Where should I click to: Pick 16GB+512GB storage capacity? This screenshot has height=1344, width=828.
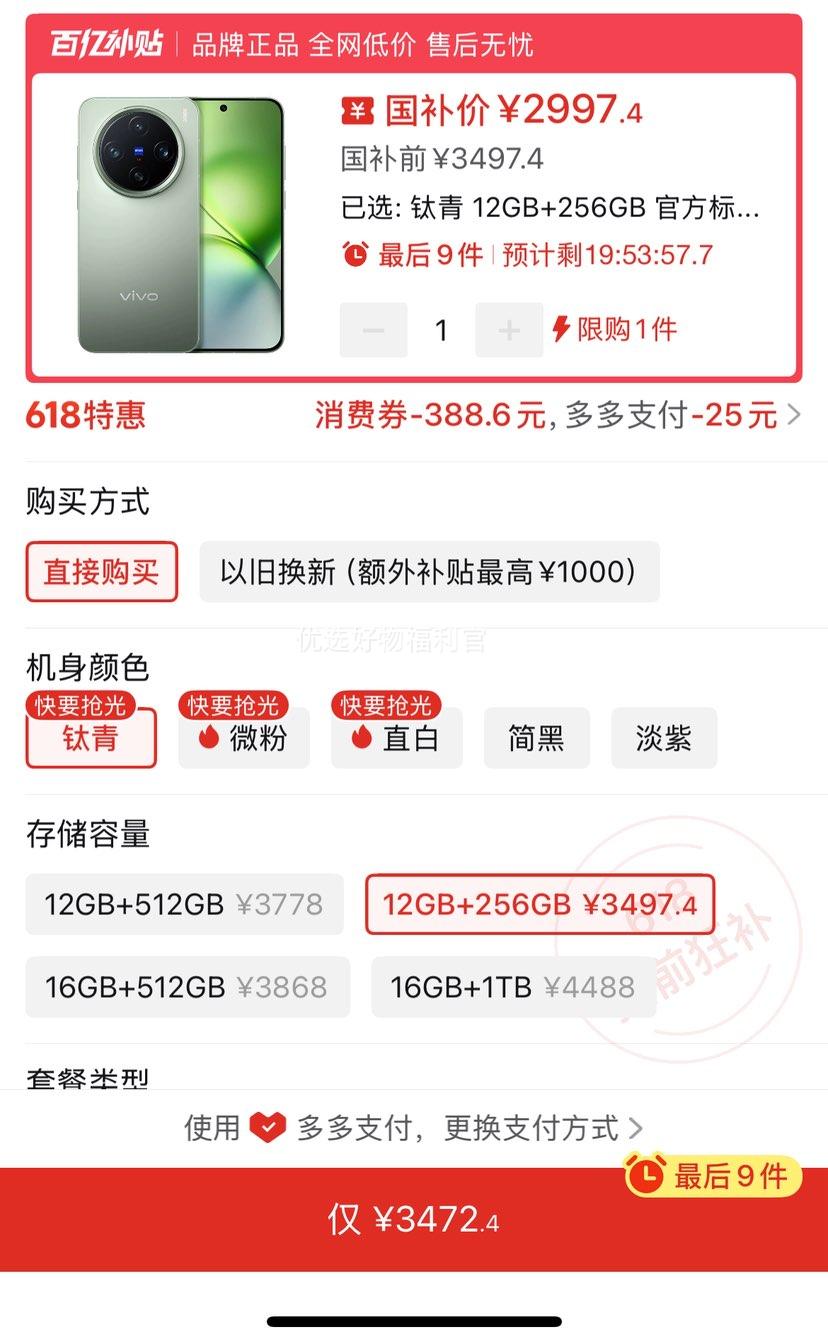click(x=187, y=987)
